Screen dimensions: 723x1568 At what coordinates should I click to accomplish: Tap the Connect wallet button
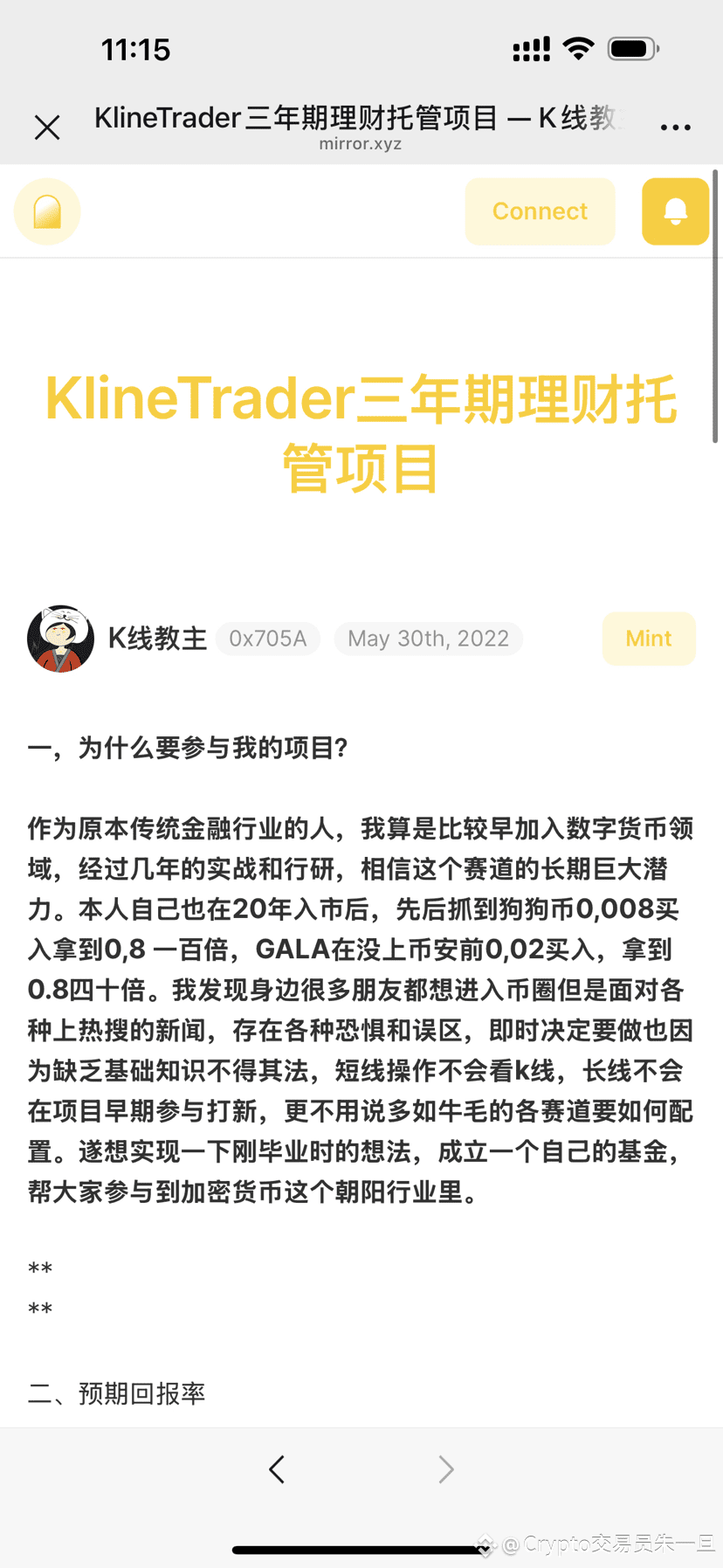pyautogui.click(x=540, y=211)
